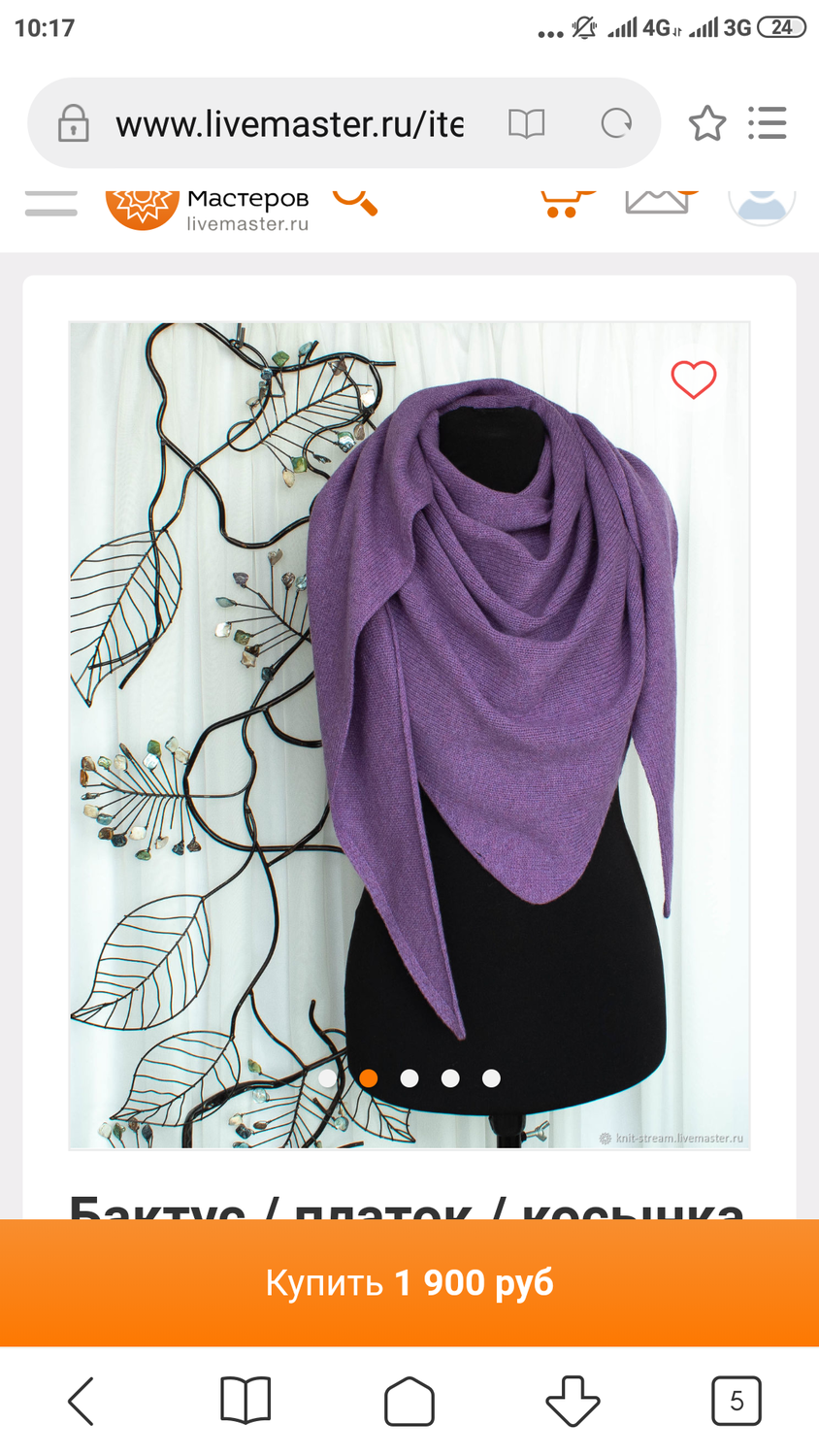Reload the current page
Screen dimensions: 819x1456
tap(616, 123)
